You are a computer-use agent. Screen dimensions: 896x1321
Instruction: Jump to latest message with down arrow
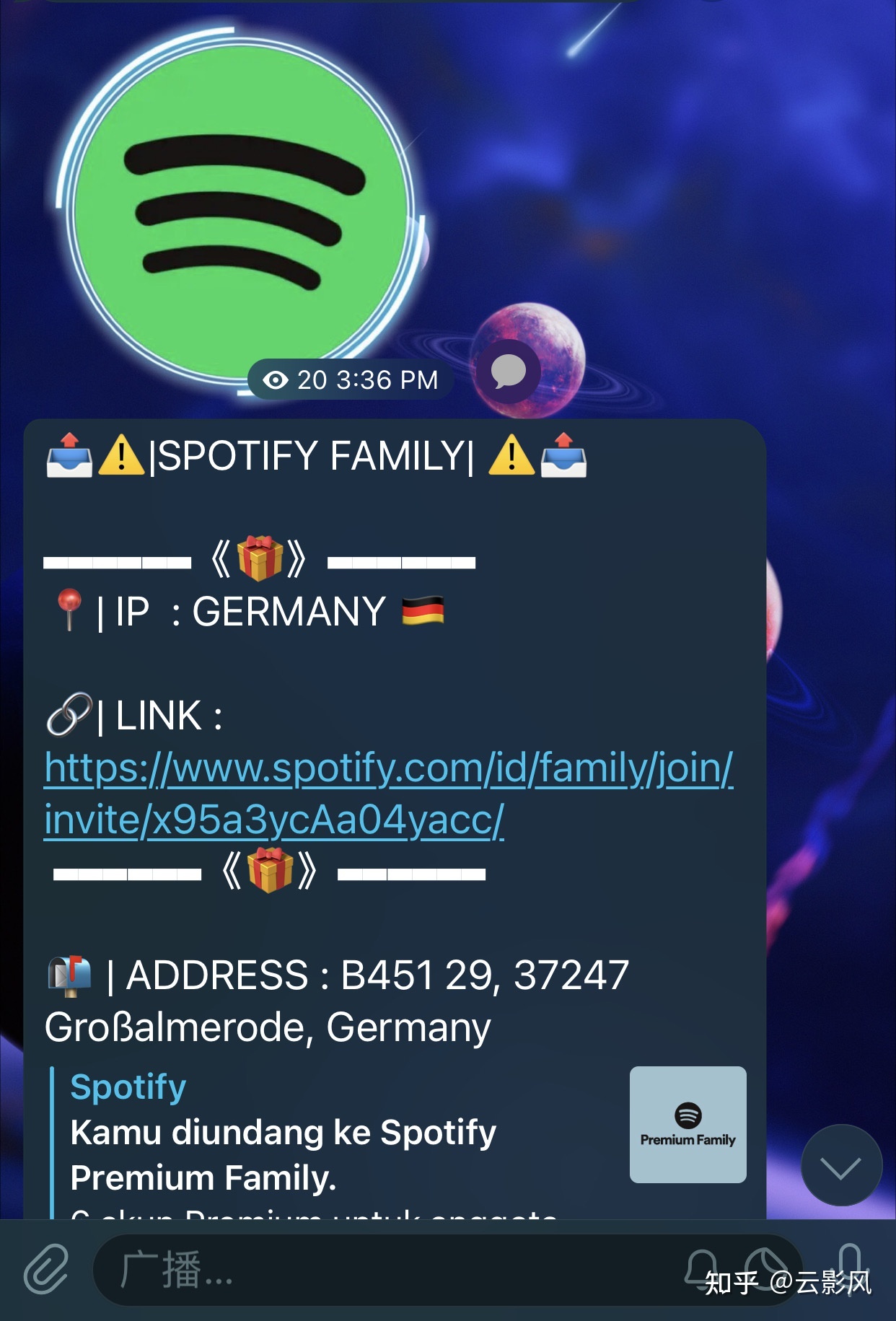tap(841, 1165)
